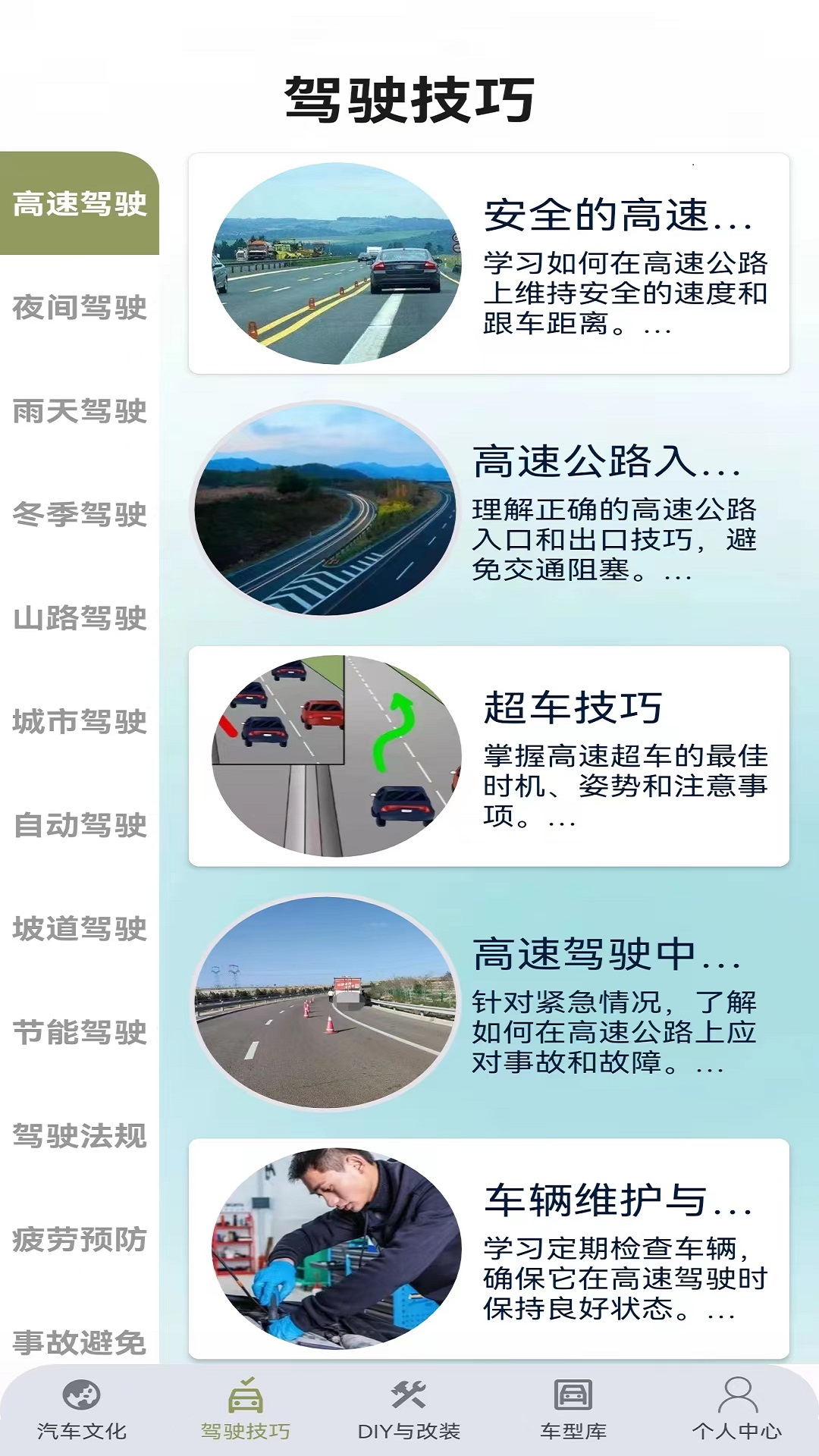Switch to 坡道驾驶 category
819x1456 pixels.
coord(80,928)
